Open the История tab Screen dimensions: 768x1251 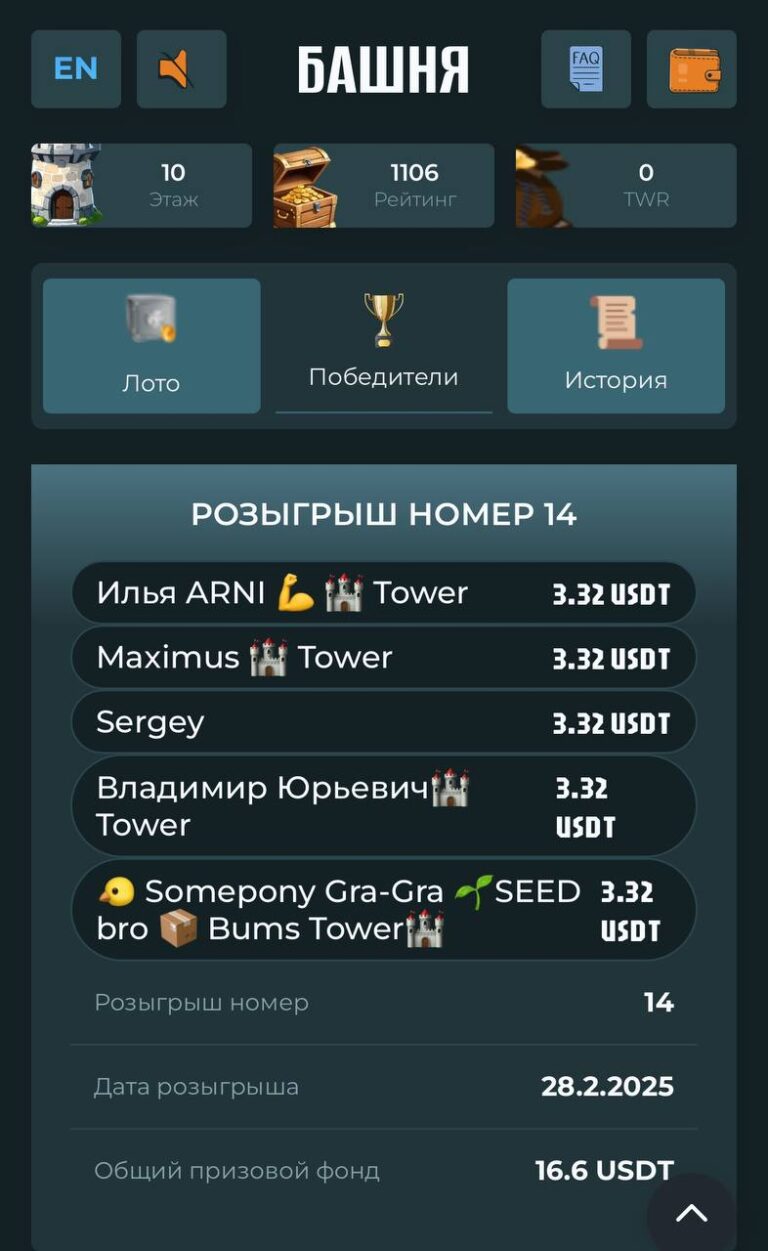tap(615, 346)
